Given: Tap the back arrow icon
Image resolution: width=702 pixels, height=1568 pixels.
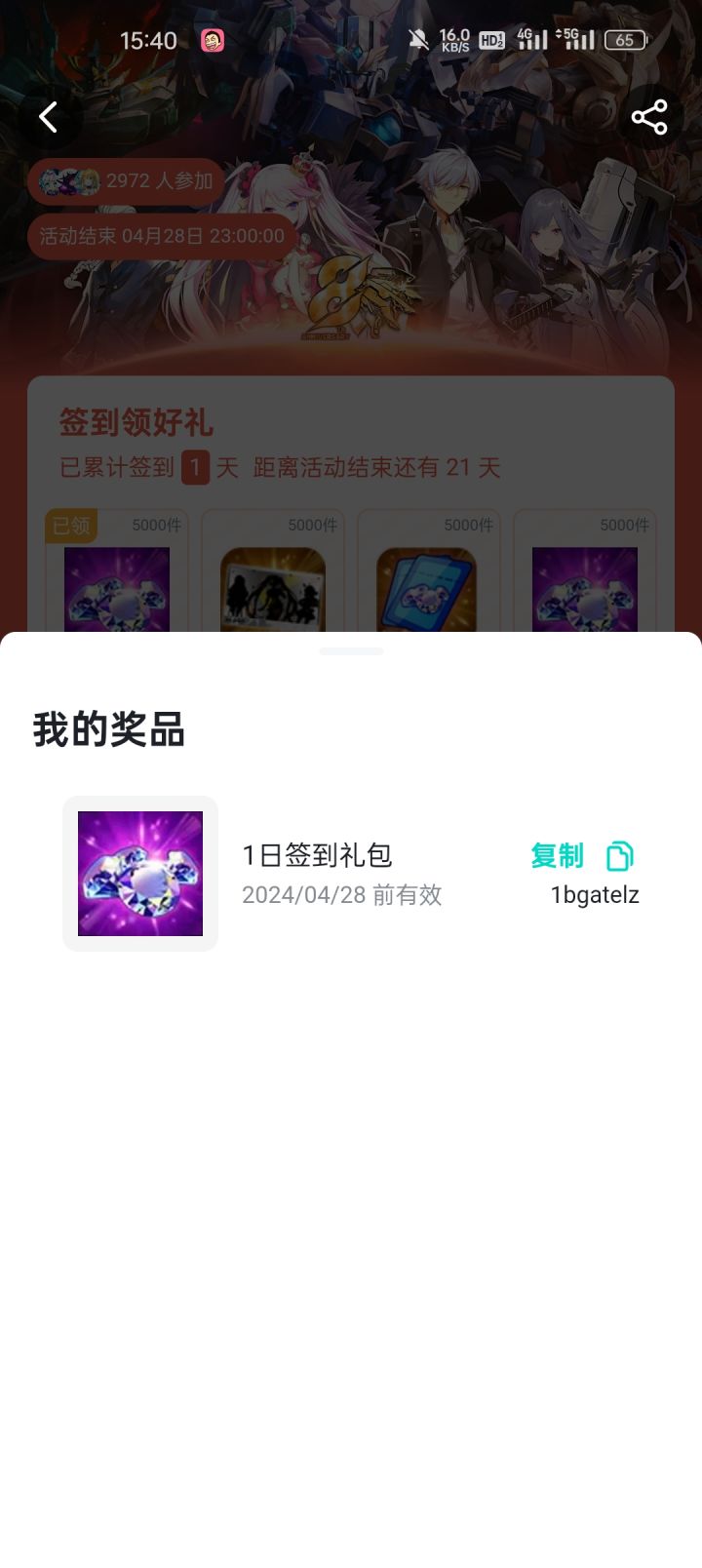Looking at the screenshot, I should pyautogui.click(x=47, y=117).
